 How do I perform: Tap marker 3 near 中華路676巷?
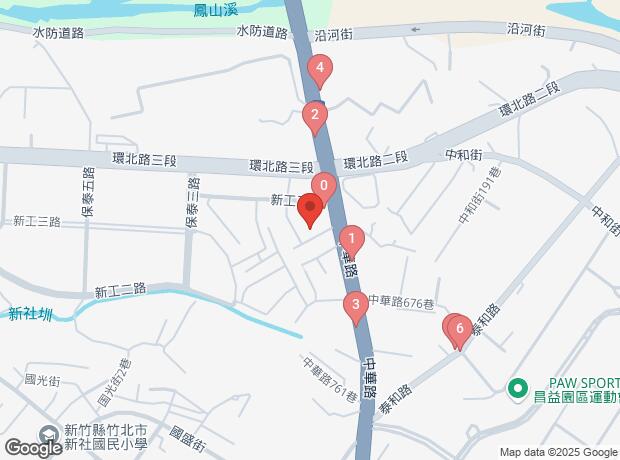coord(355,304)
